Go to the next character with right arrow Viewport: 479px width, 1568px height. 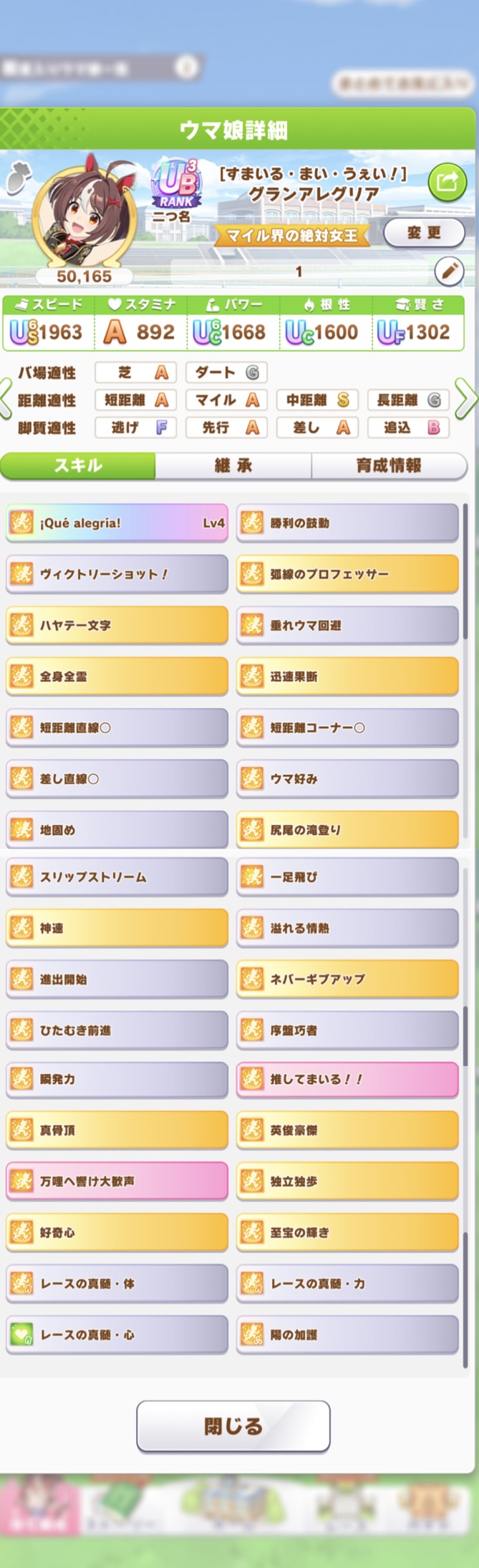[x=465, y=400]
